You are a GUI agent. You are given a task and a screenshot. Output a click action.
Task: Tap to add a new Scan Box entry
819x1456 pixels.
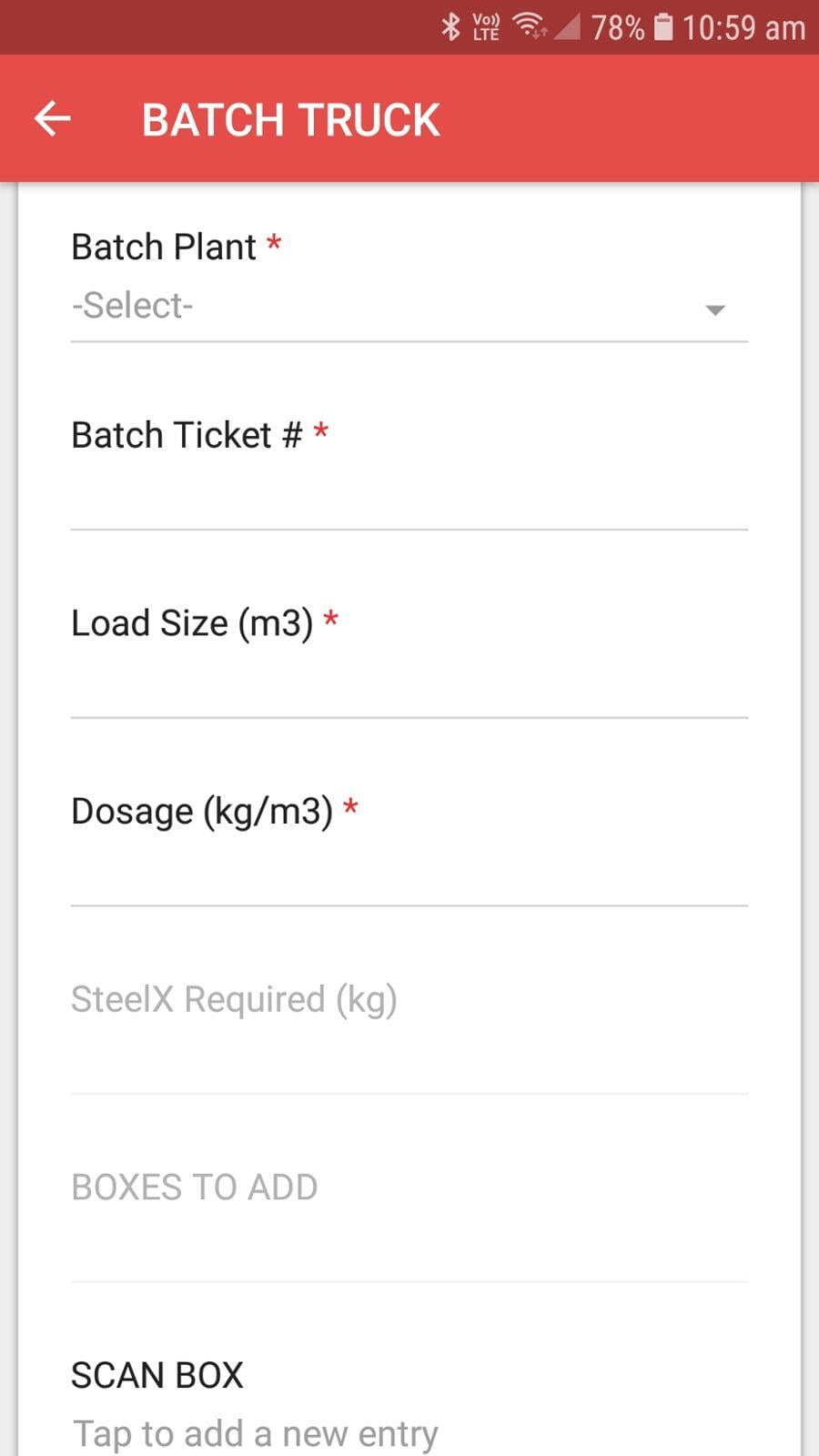tap(256, 1433)
